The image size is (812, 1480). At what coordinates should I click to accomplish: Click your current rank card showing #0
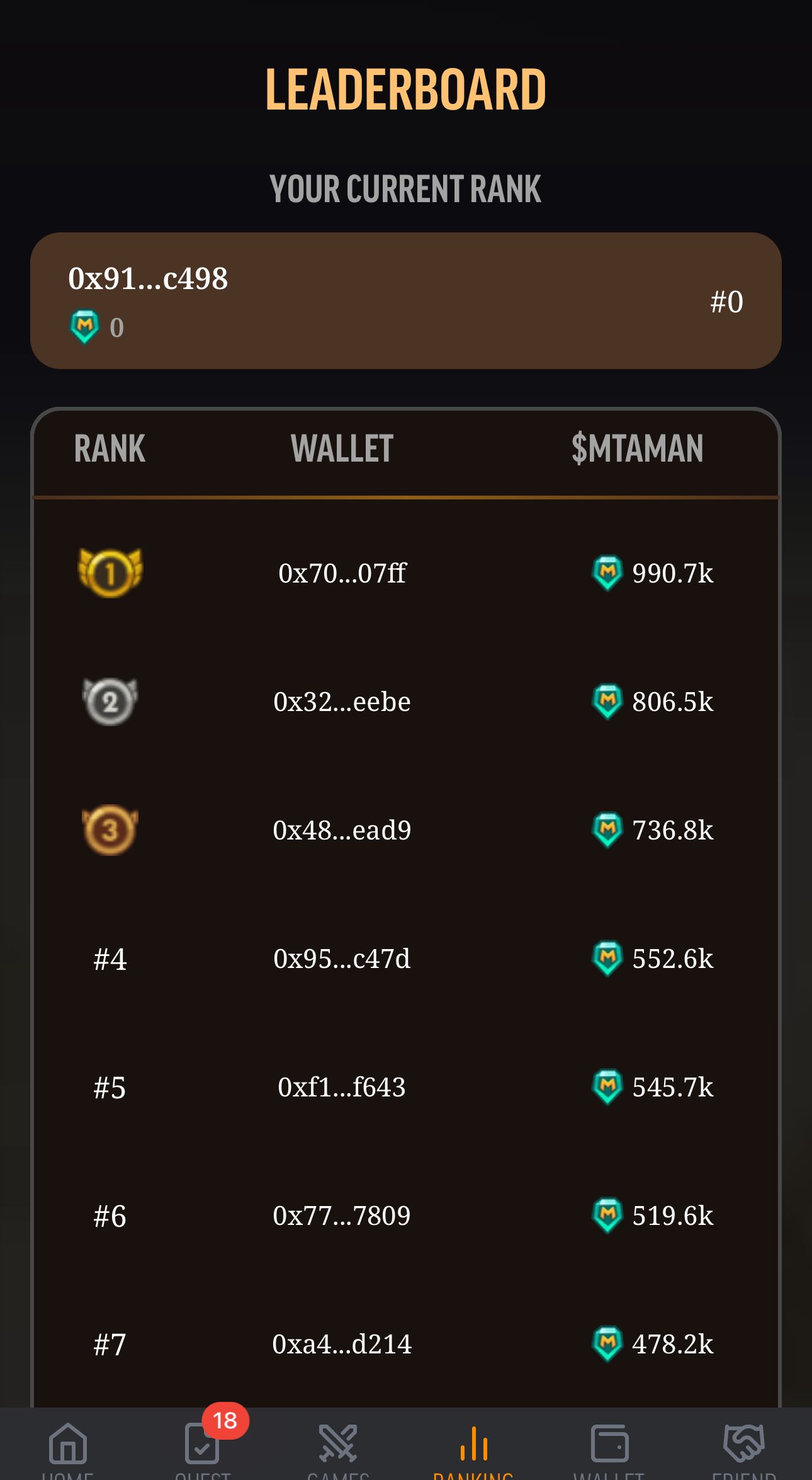coord(406,300)
